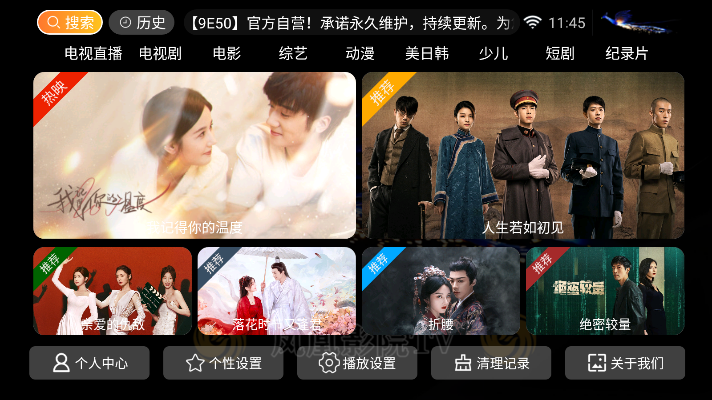Tap the 搜索 search button
Screen dimensions: 712x400
[70, 22]
